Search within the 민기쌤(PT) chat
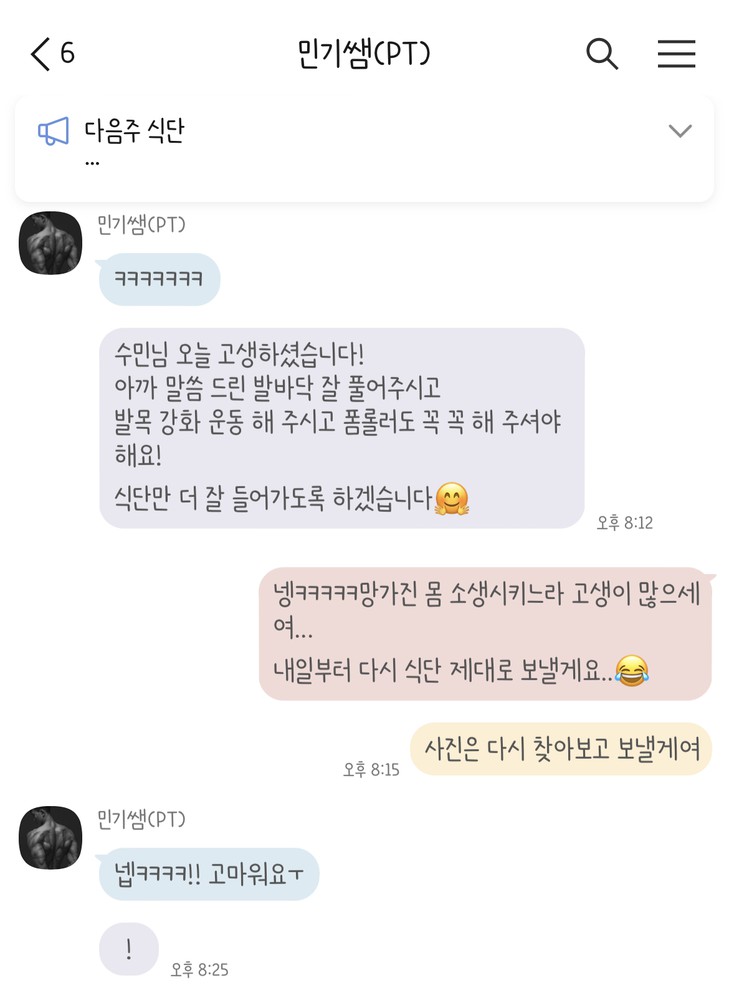 [601, 54]
